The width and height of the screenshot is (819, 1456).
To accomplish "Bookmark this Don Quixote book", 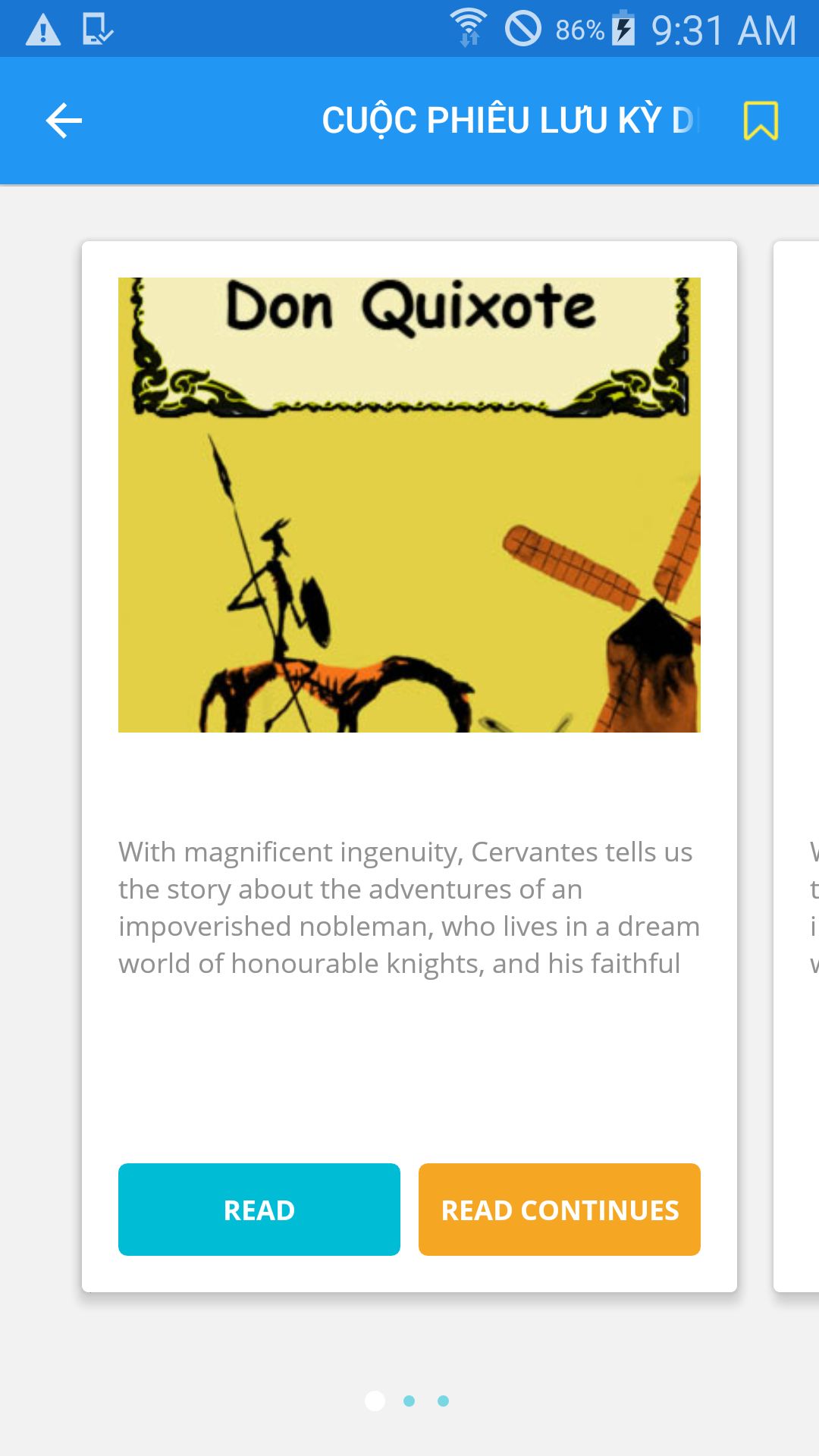I will 761,121.
